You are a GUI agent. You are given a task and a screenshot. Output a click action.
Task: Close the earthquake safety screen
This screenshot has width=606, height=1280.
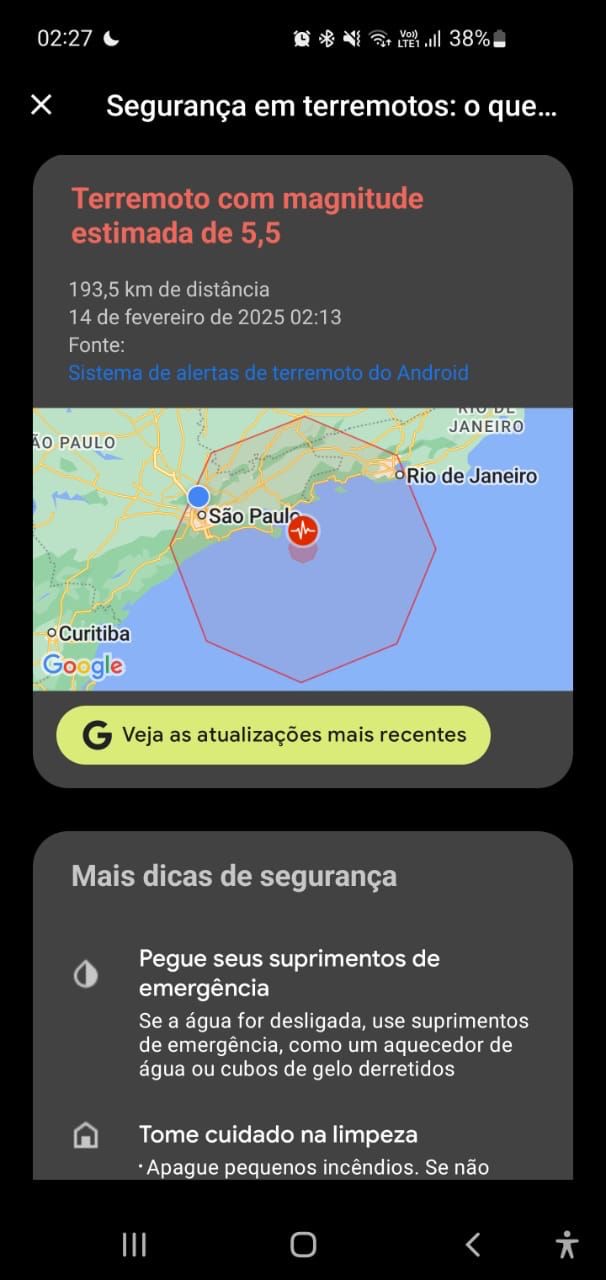tap(41, 105)
